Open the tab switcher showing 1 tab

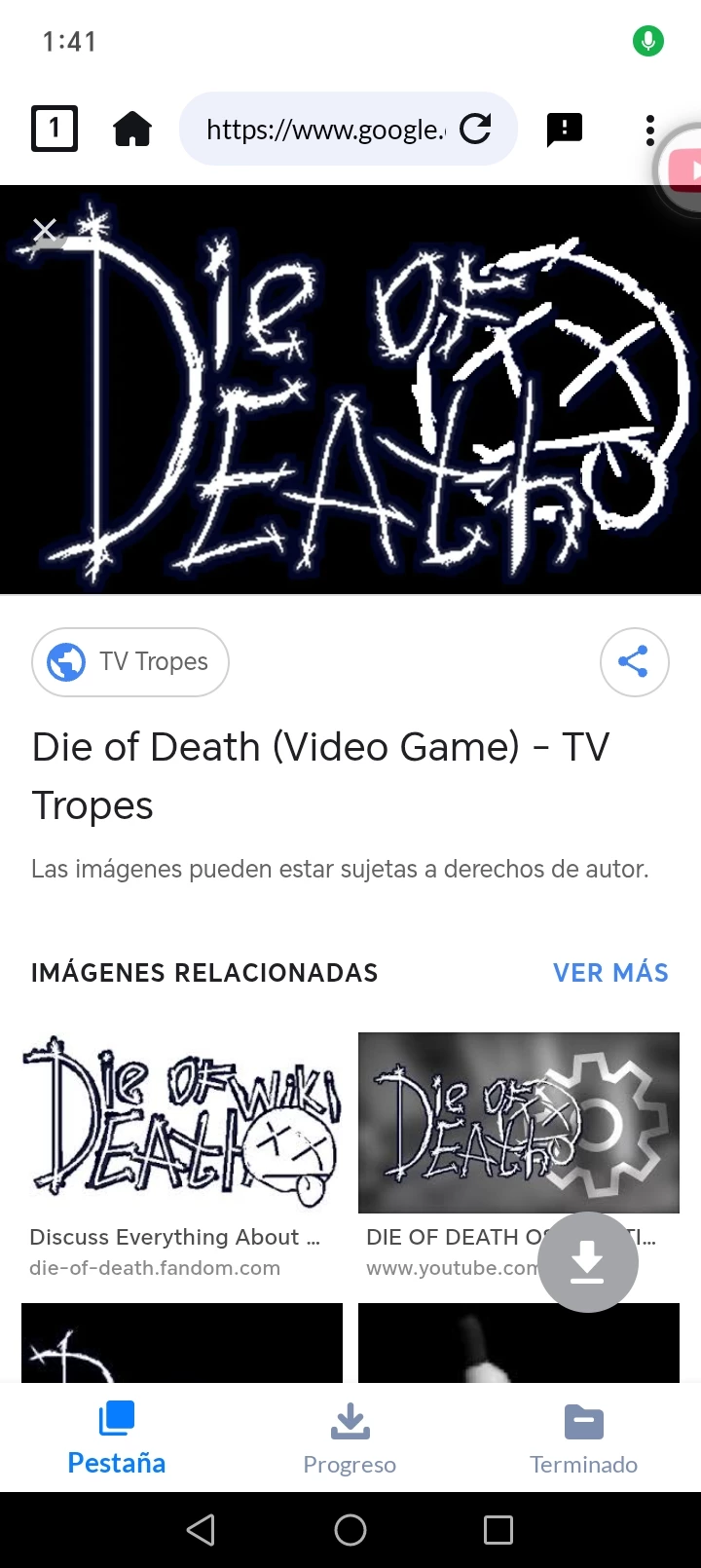(x=55, y=129)
